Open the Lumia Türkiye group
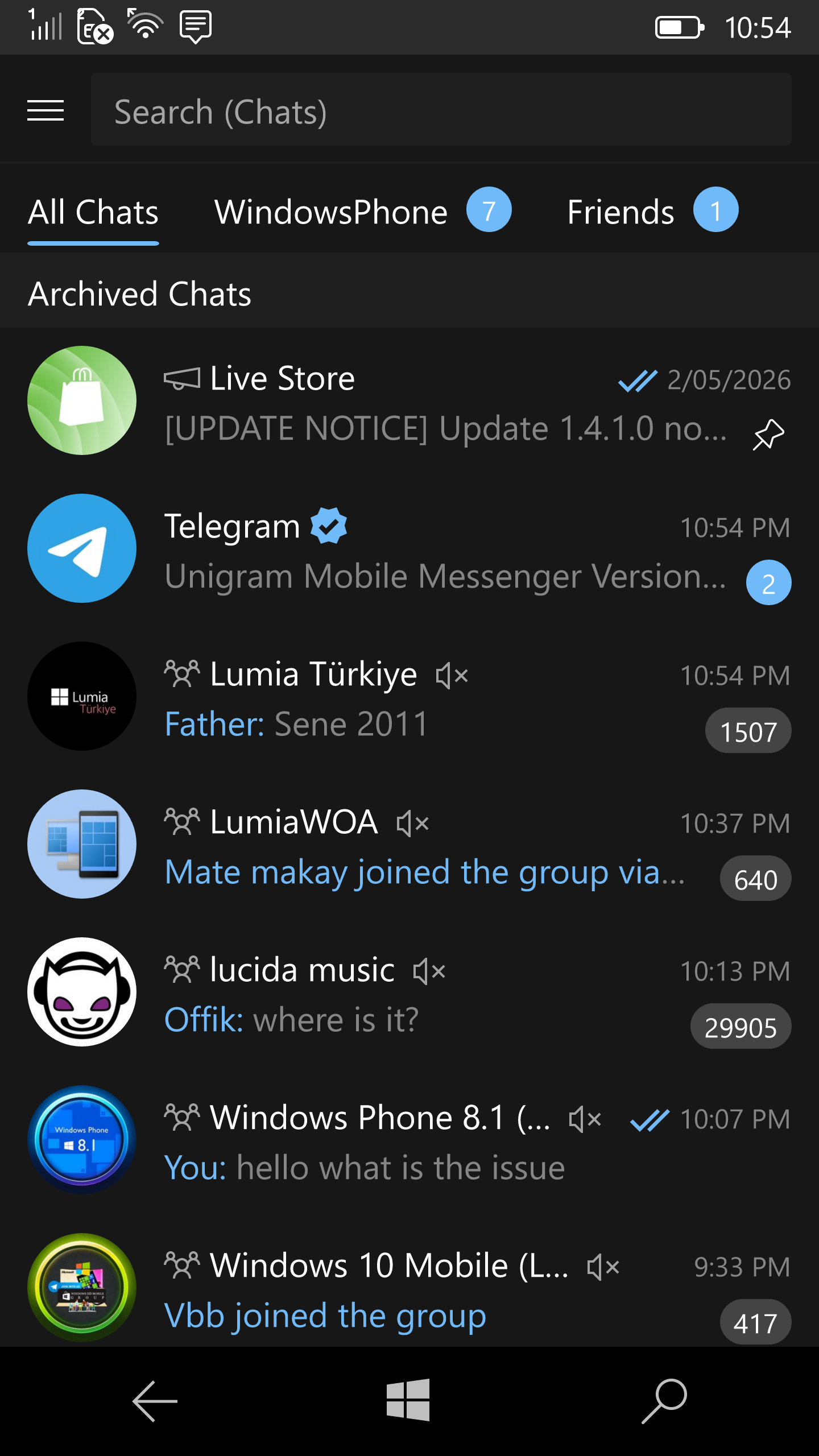This screenshot has height=1456, width=819. [x=409, y=697]
